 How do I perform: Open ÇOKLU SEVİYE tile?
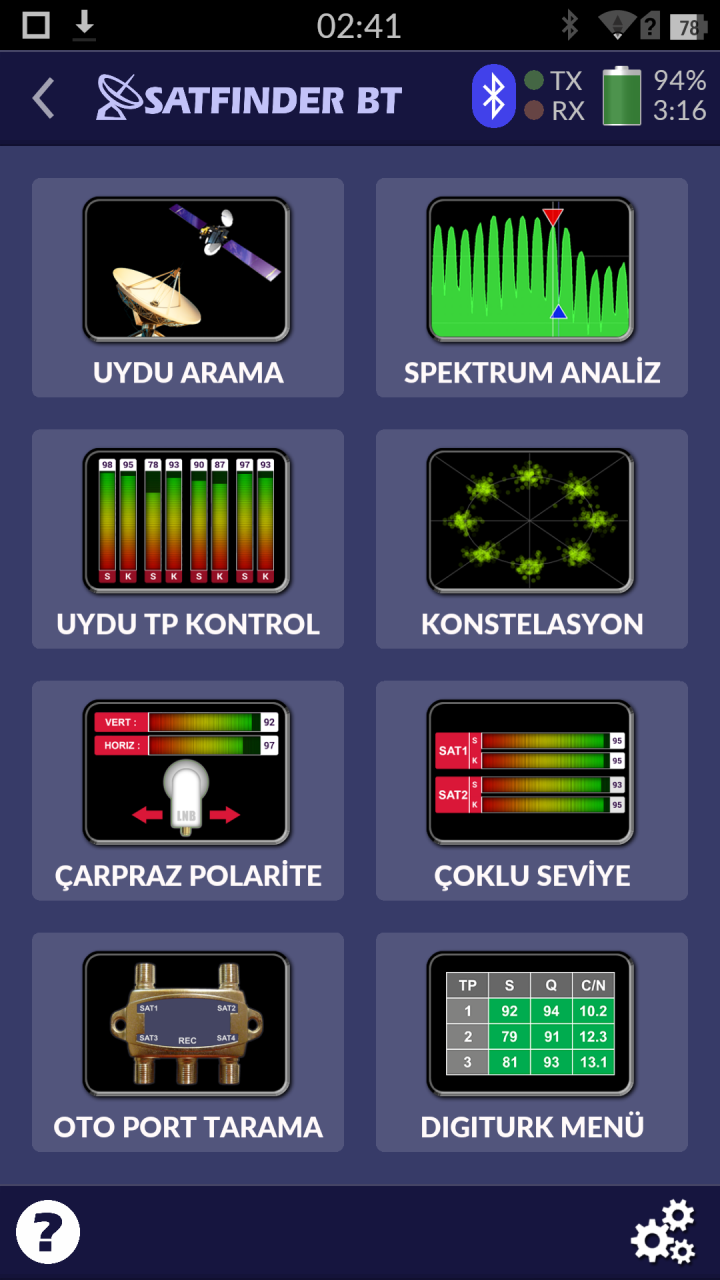coord(532,791)
